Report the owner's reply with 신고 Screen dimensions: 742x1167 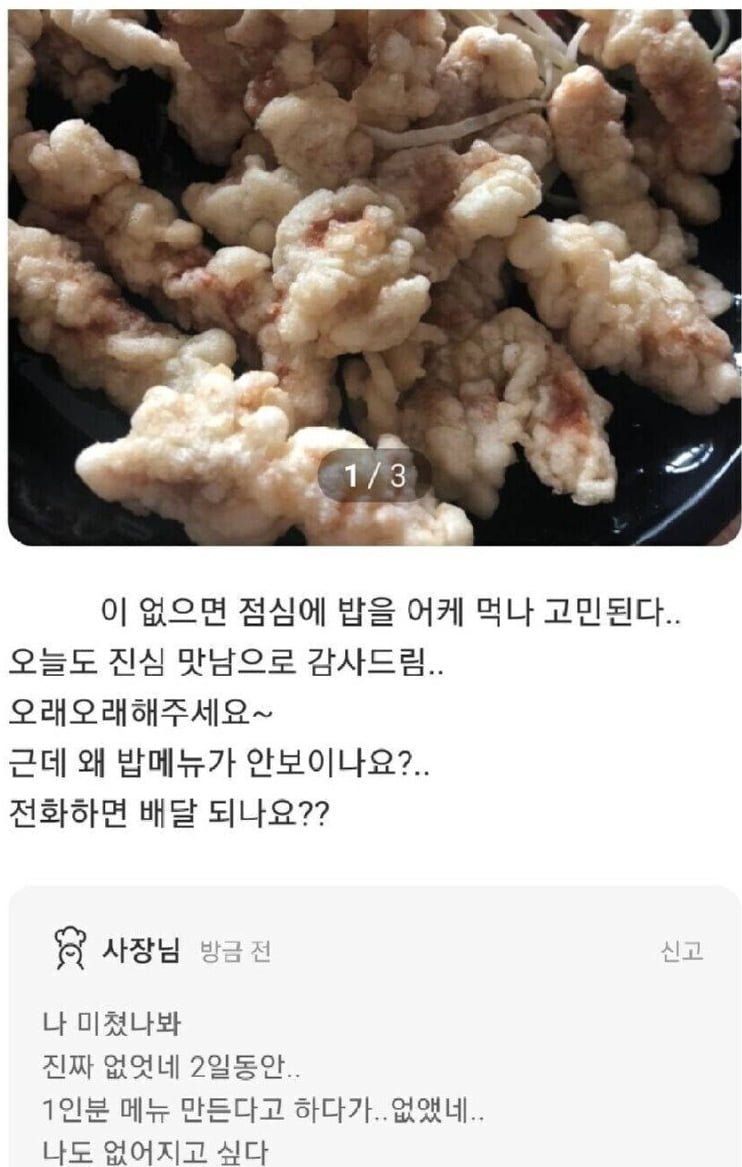point(682,951)
